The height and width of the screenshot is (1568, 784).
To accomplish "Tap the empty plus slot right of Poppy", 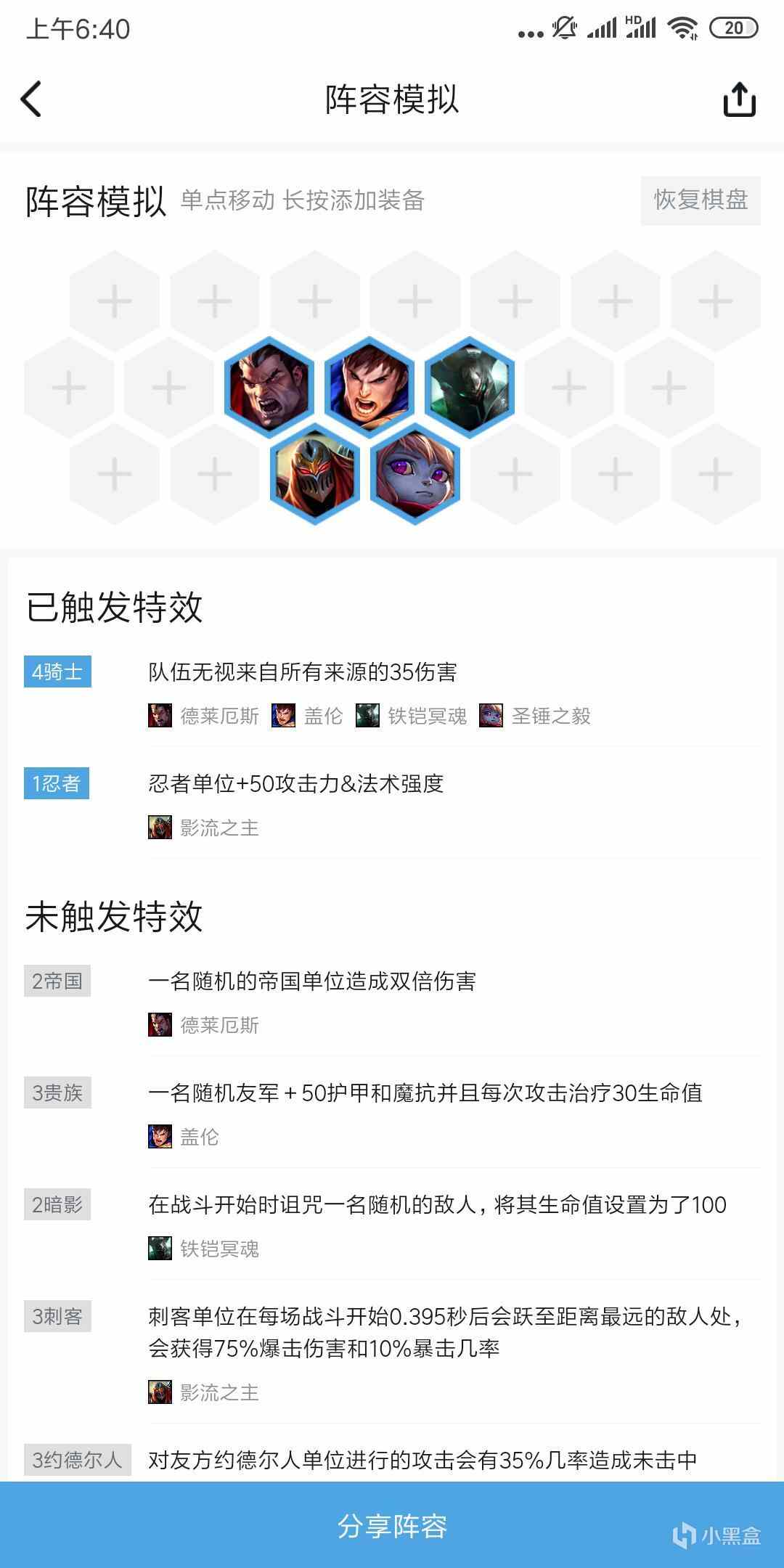I will tap(515, 475).
